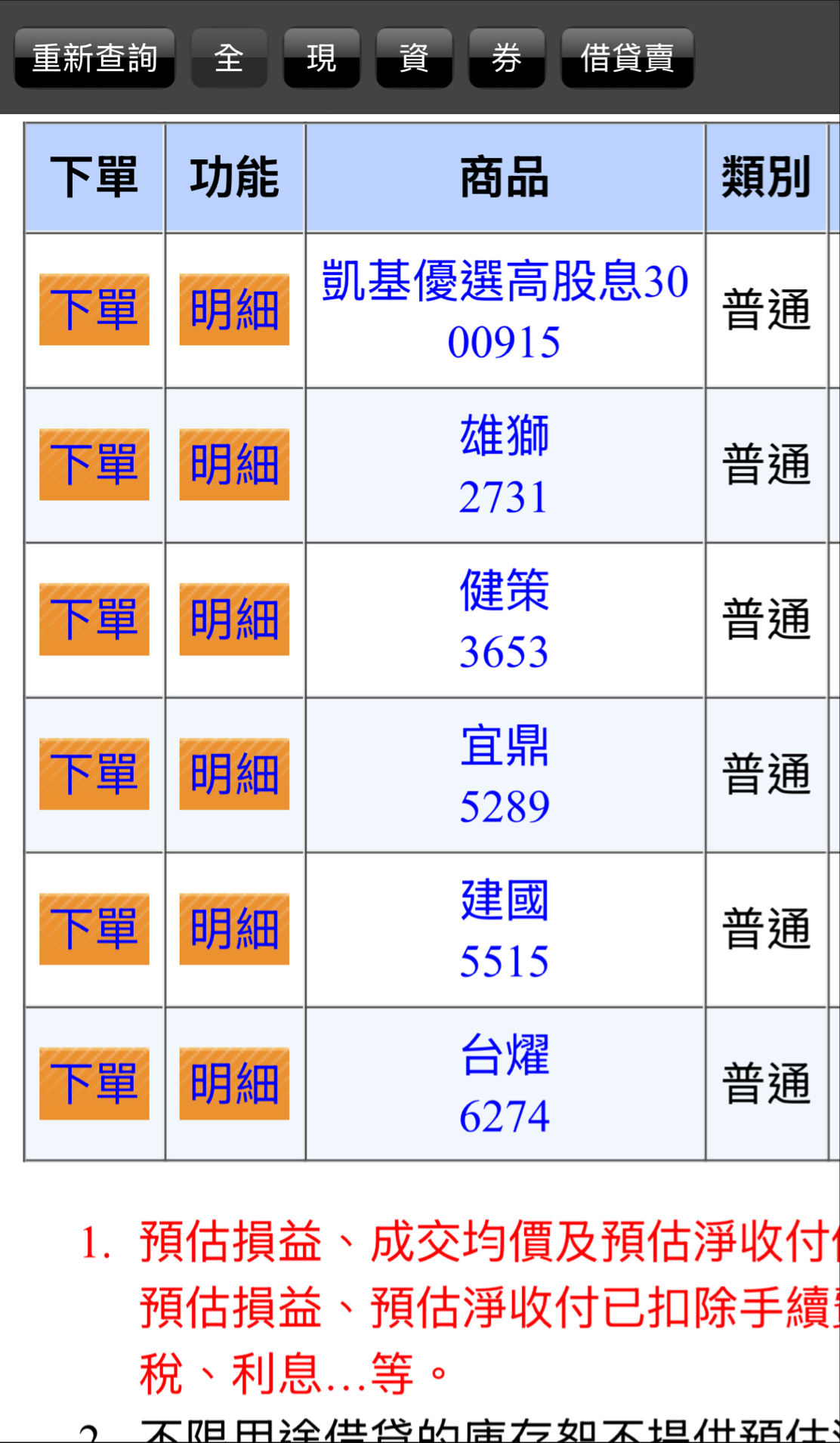View 明細 for 台燿 6274
Screen dimensions: 840x1443
(234, 1084)
